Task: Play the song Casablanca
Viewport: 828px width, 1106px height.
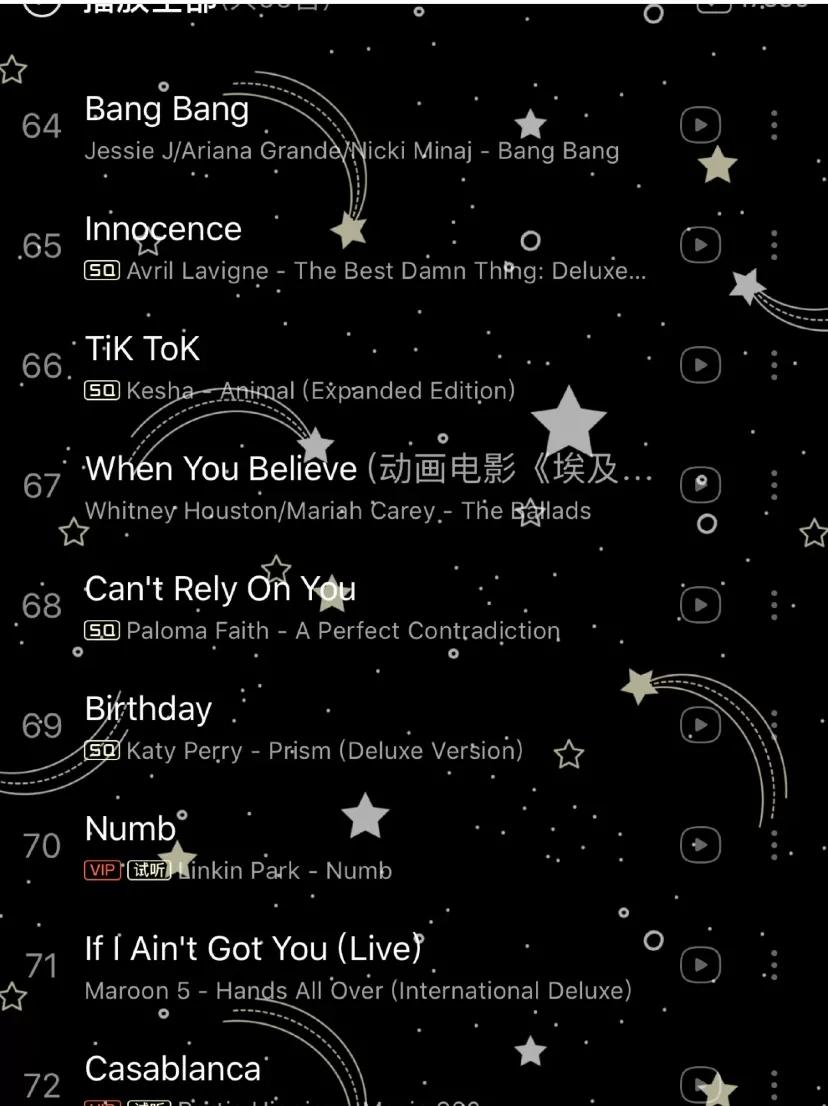Action: click(173, 1069)
